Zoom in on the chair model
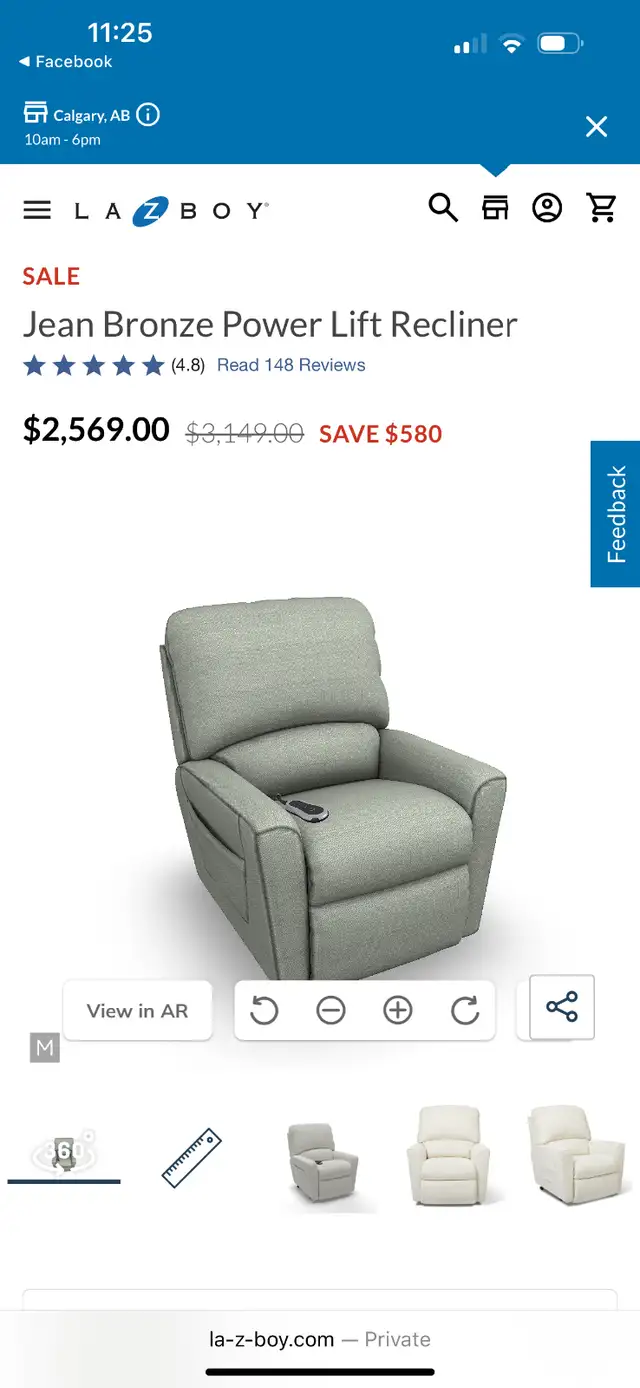The width and height of the screenshot is (640, 1388). point(398,1011)
